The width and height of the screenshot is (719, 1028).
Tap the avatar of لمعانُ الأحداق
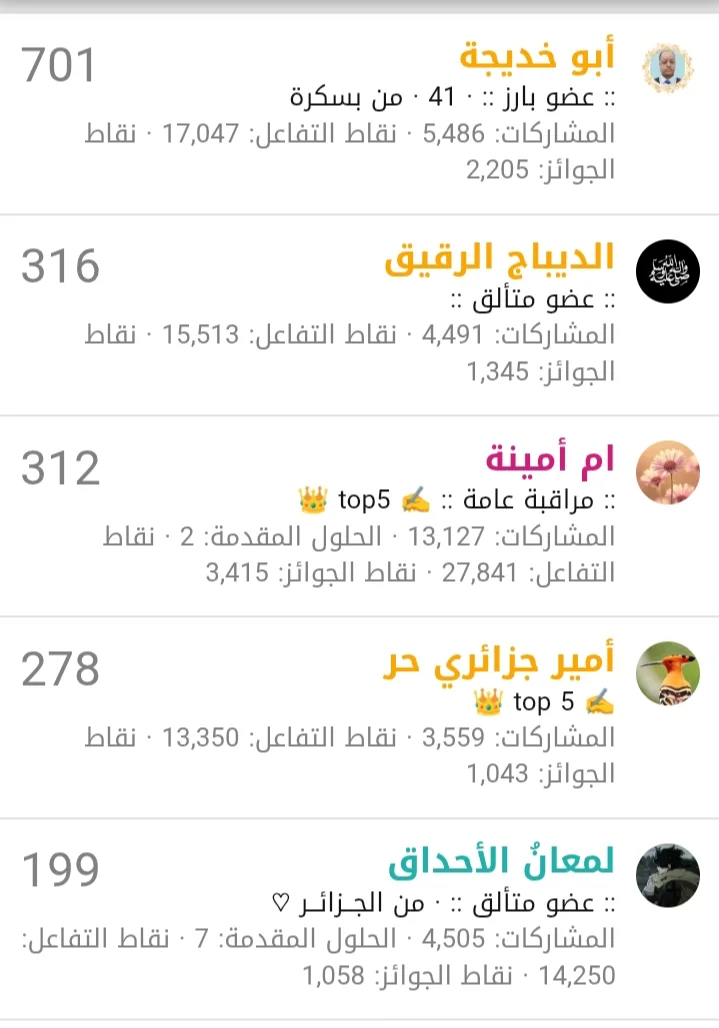click(668, 875)
